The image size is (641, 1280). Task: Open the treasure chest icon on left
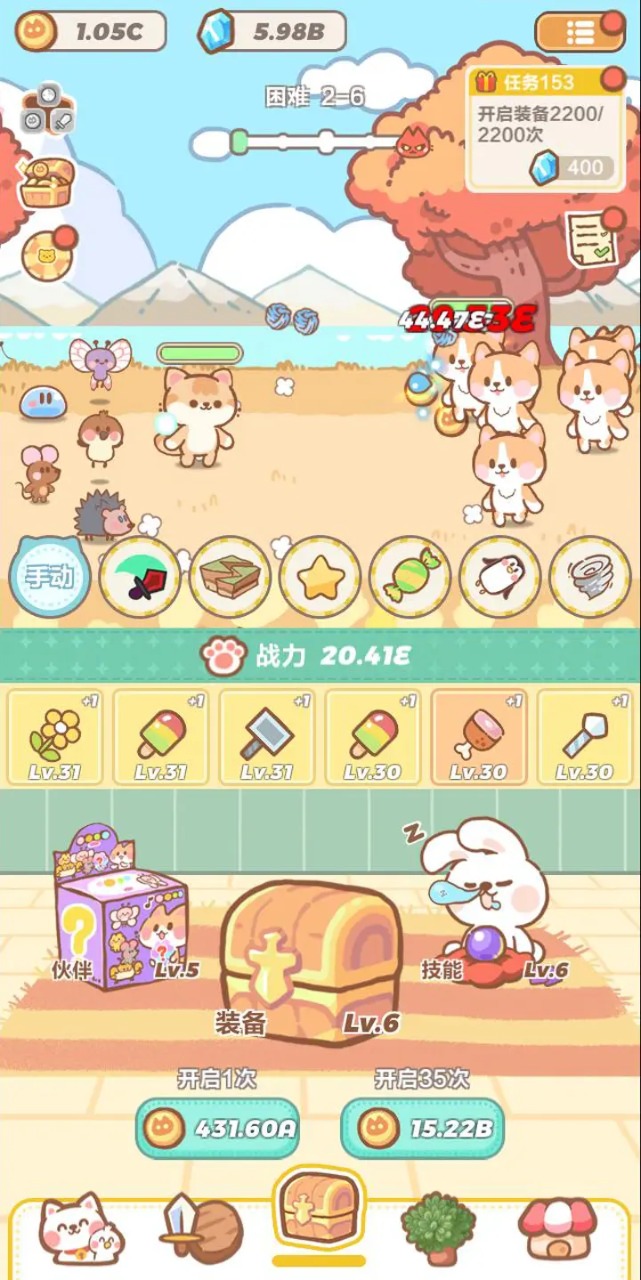coord(47,183)
